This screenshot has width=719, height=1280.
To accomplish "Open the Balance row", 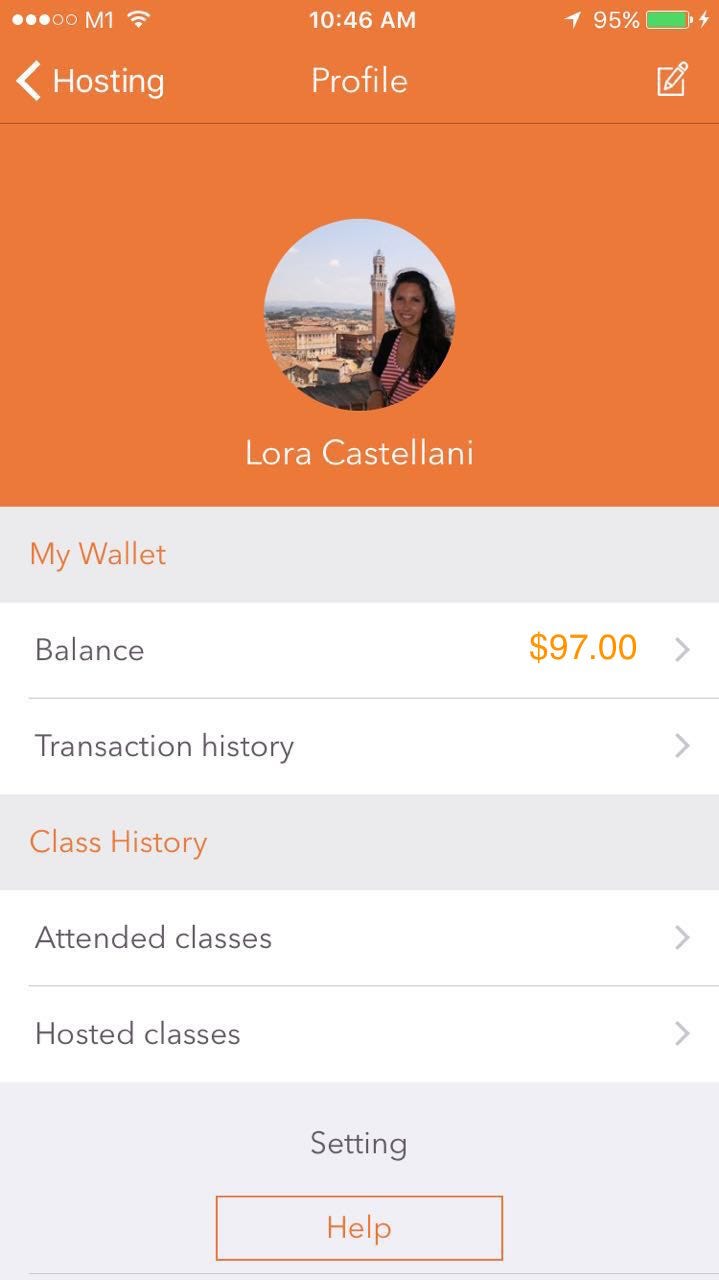I will tap(360, 650).
